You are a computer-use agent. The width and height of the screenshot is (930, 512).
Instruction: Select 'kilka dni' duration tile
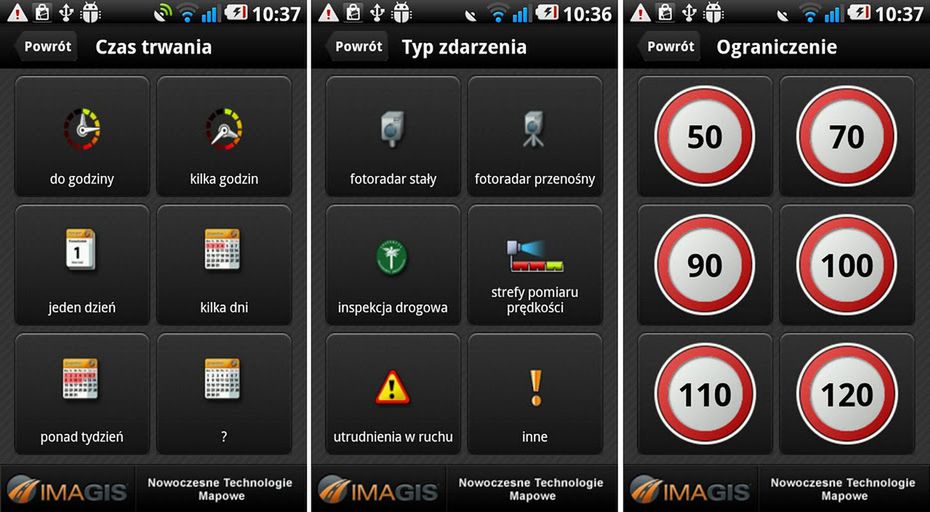(224, 265)
